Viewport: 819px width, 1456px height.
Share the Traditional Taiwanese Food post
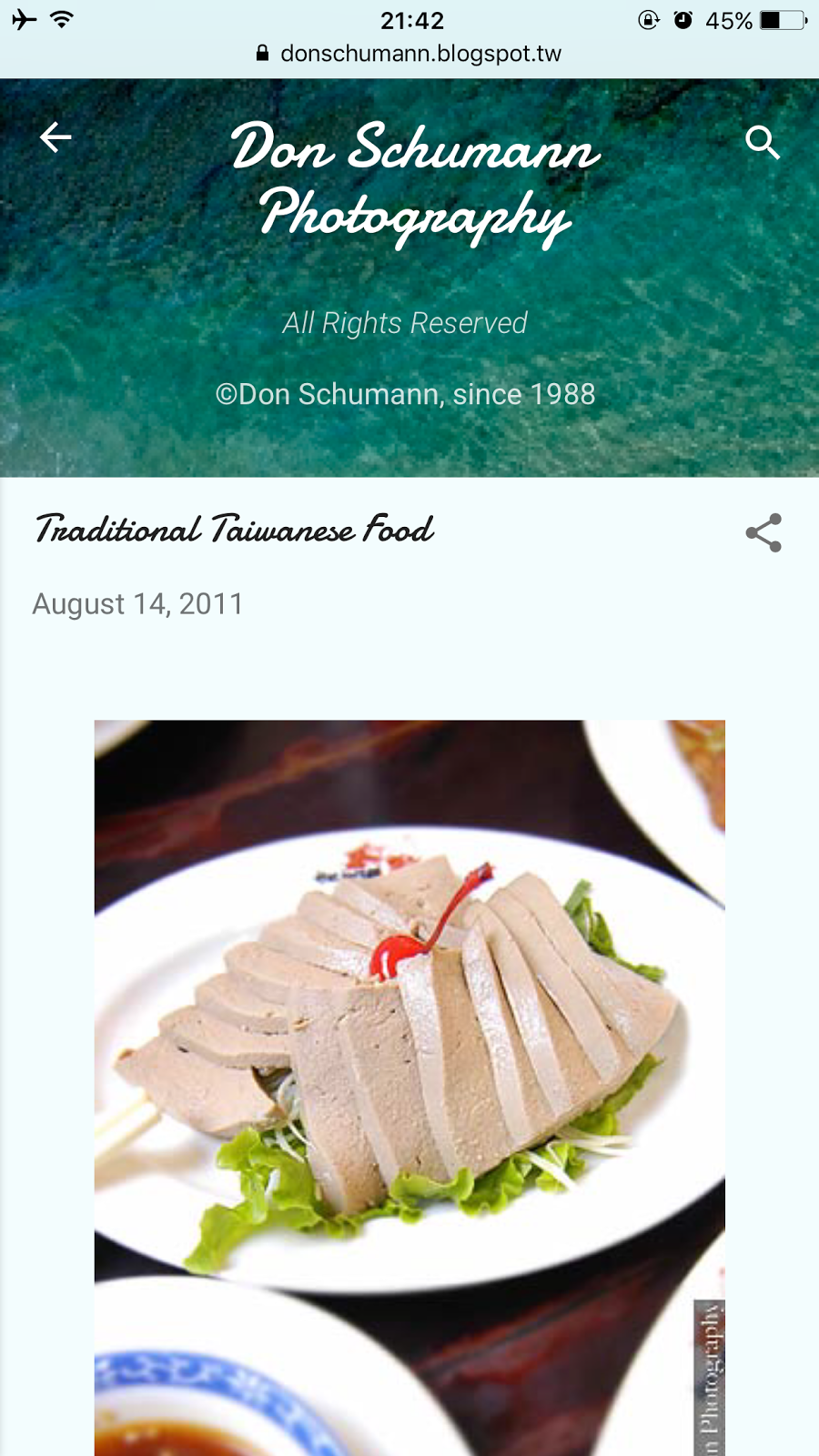763,532
